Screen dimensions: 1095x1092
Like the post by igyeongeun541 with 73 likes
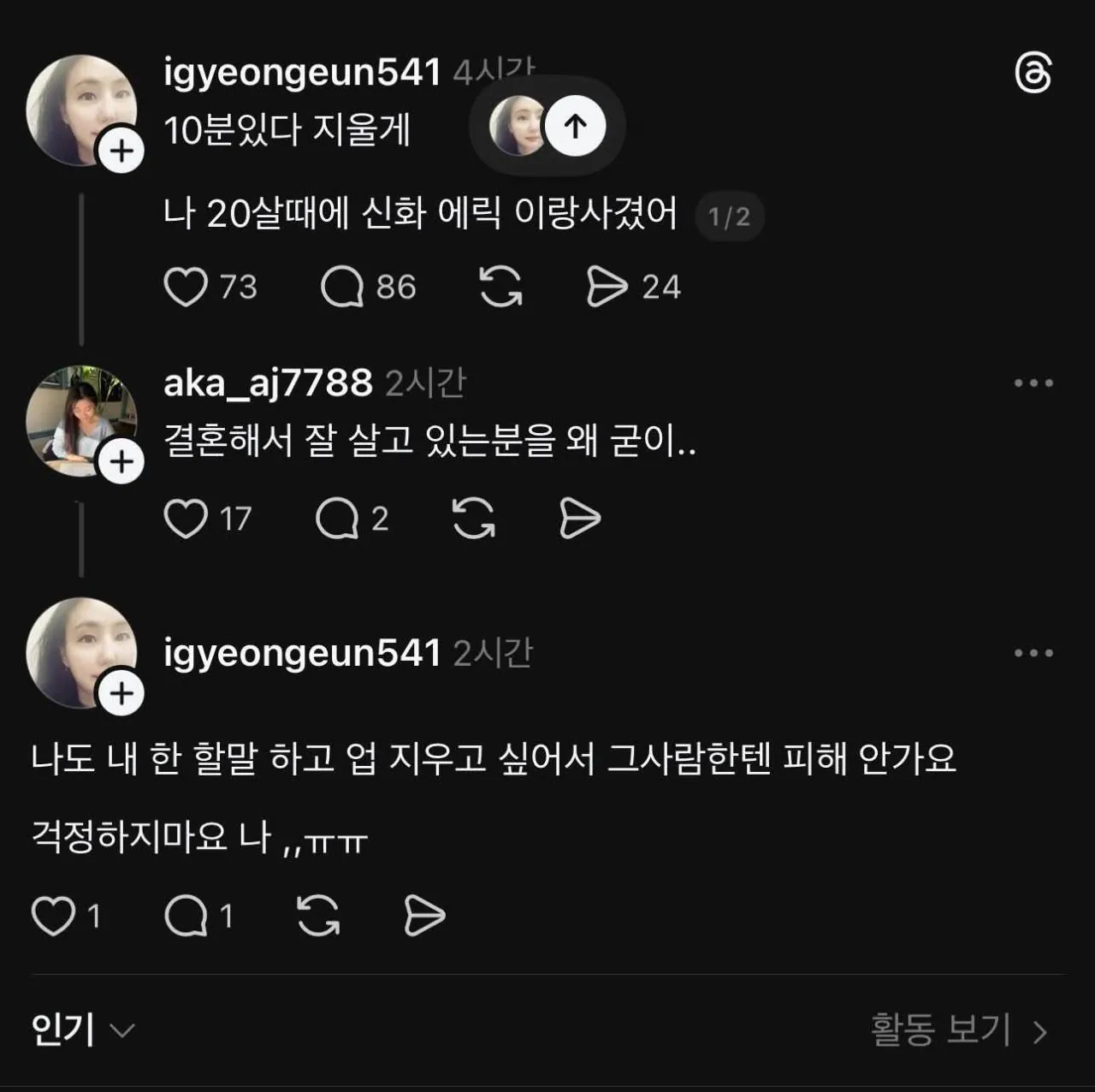point(186,287)
